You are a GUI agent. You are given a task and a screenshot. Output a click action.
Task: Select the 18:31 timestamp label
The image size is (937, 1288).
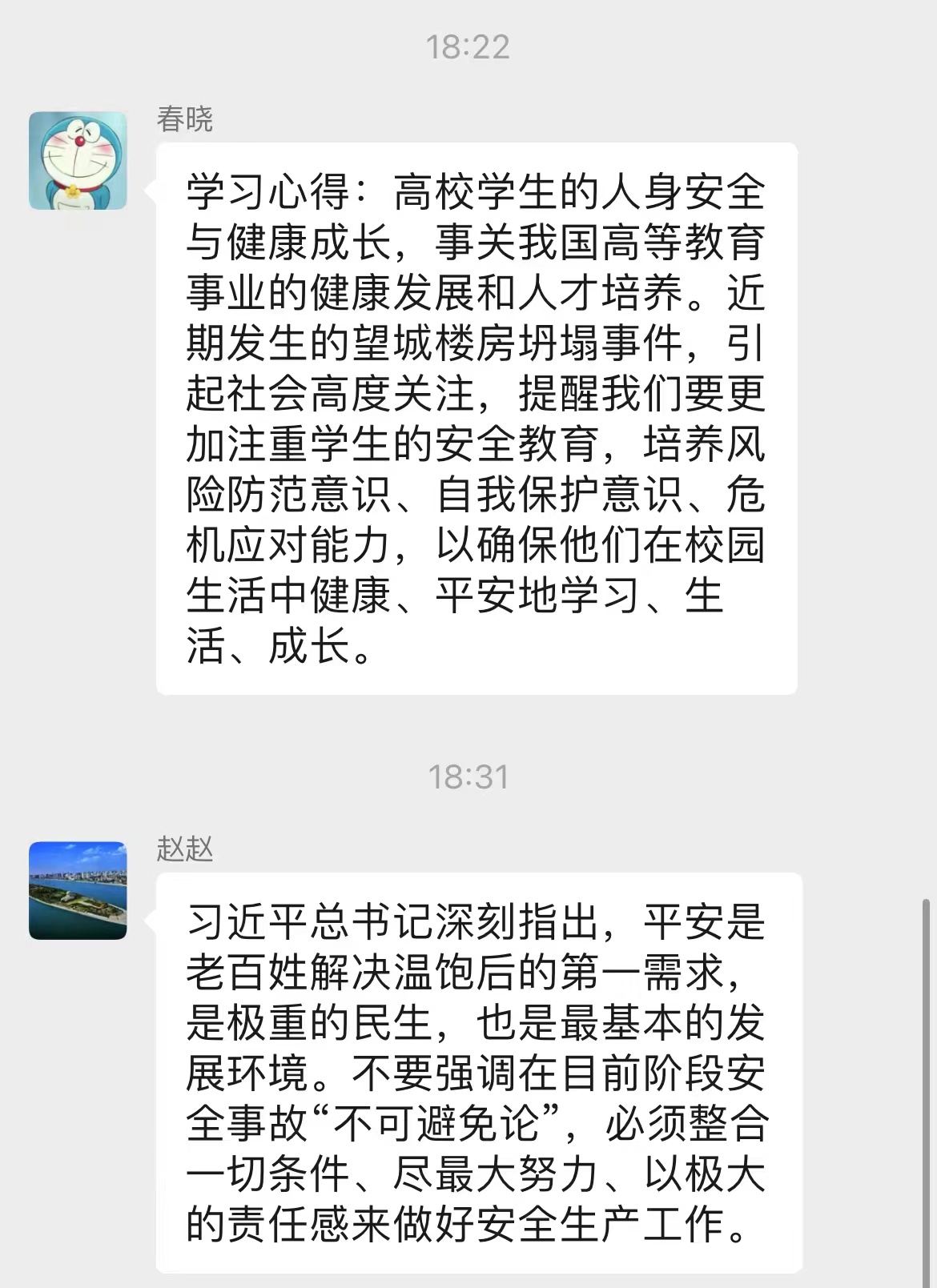pyautogui.click(x=467, y=776)
